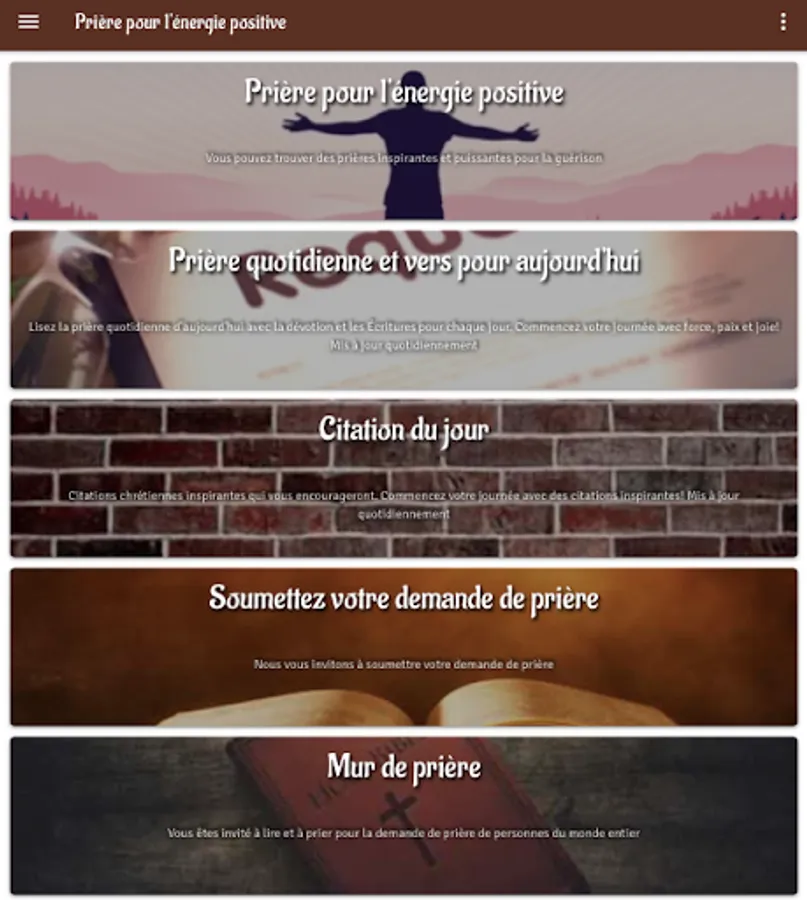The image size is (807, 900).
Task: Open the Prière pour l'énergie positive card
Action: (404, 141)
